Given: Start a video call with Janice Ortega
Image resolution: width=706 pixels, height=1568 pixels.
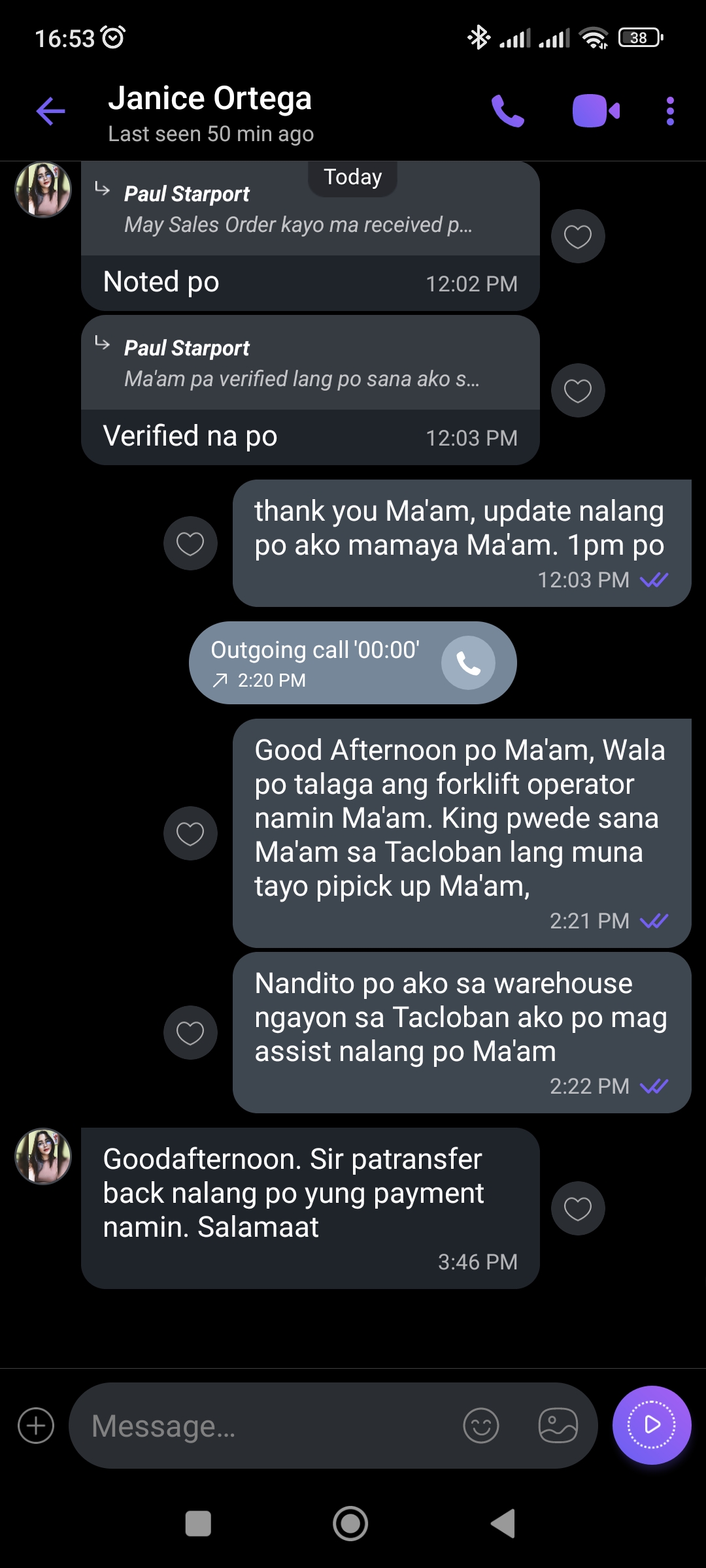Looking at the screenshot, I should pos(596,111).
